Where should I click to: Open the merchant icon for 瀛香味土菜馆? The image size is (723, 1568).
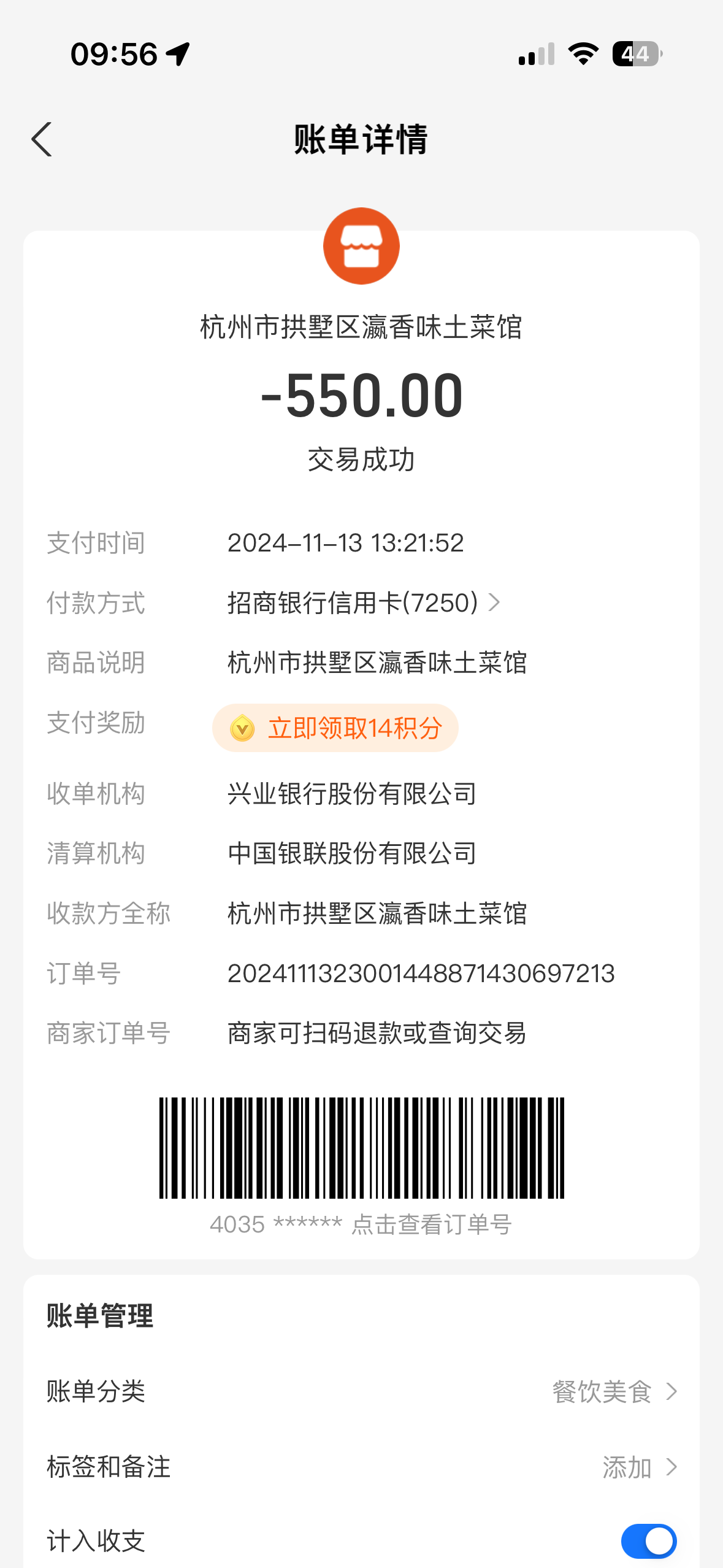pyautogui.click(x=361, y=246)
